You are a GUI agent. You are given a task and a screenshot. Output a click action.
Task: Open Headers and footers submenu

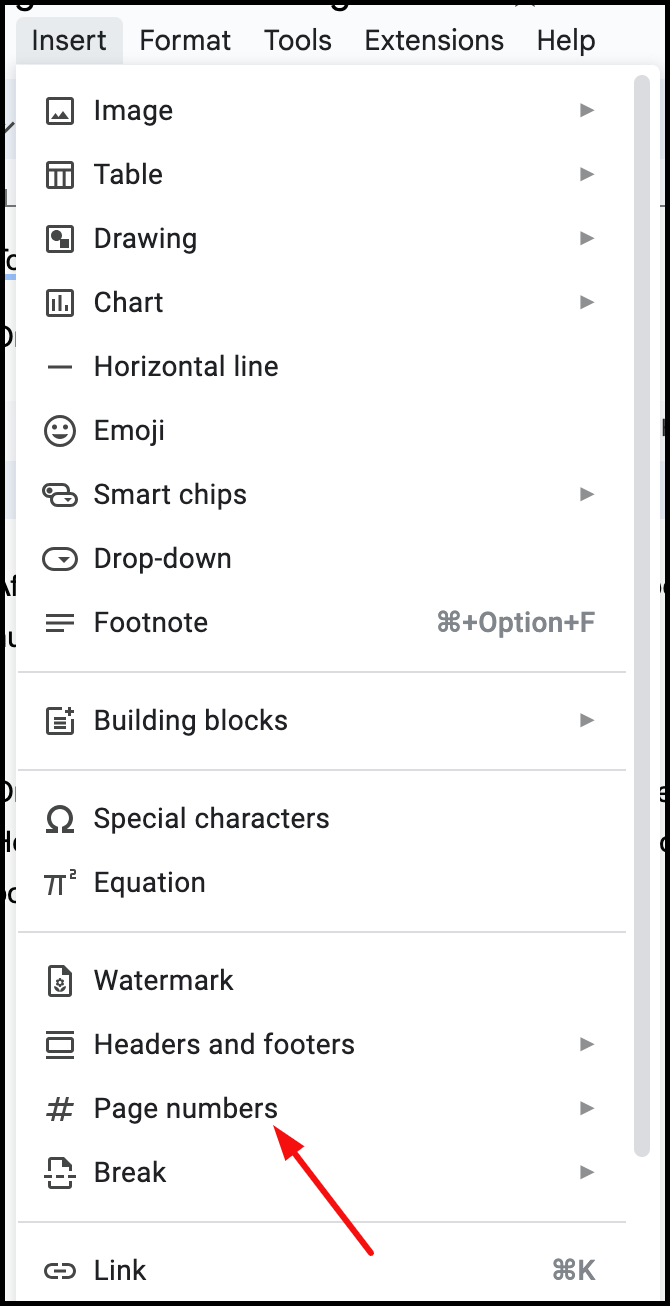click(x=321, y=1044)
